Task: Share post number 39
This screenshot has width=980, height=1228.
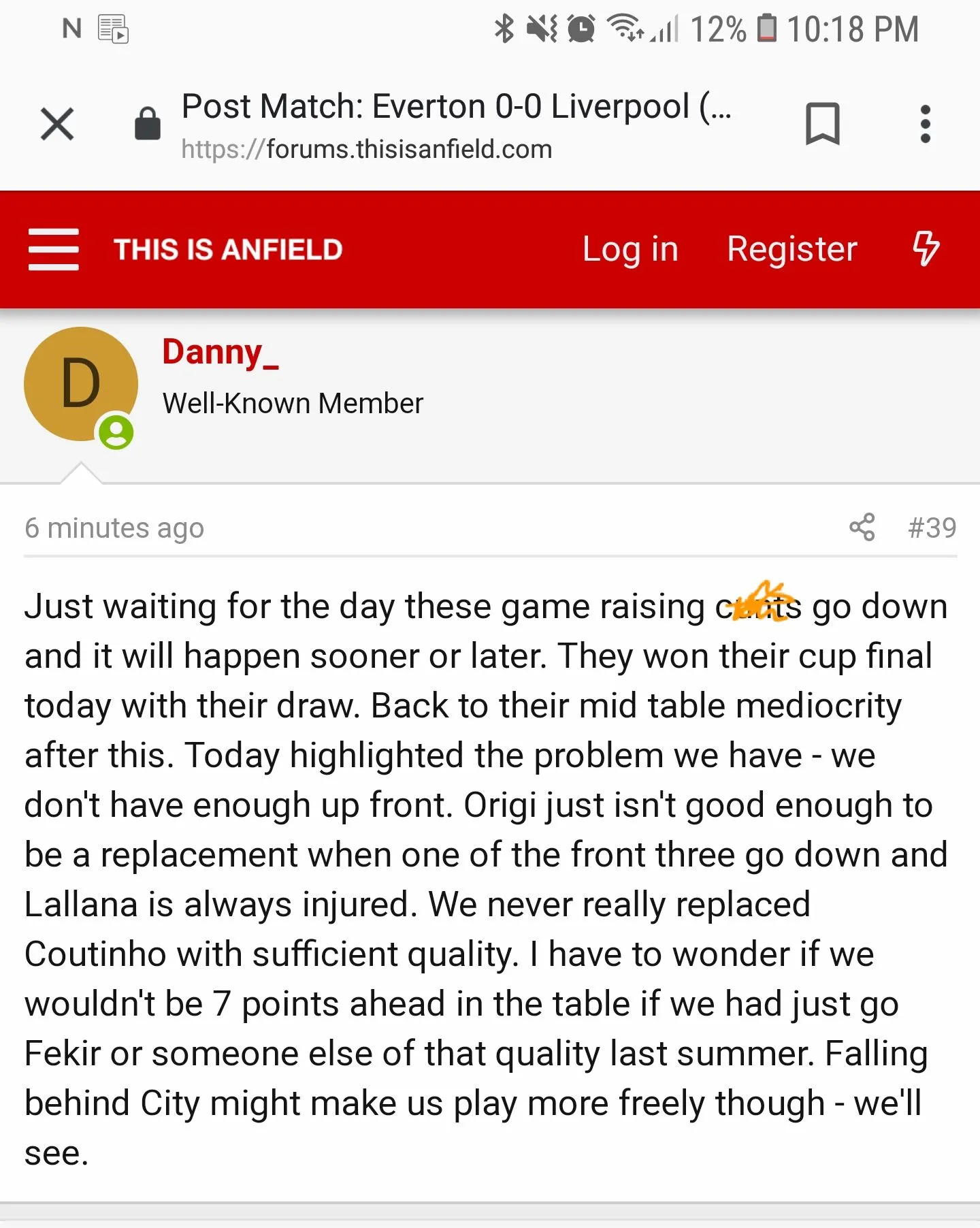Action: click(x=862, y=528)
